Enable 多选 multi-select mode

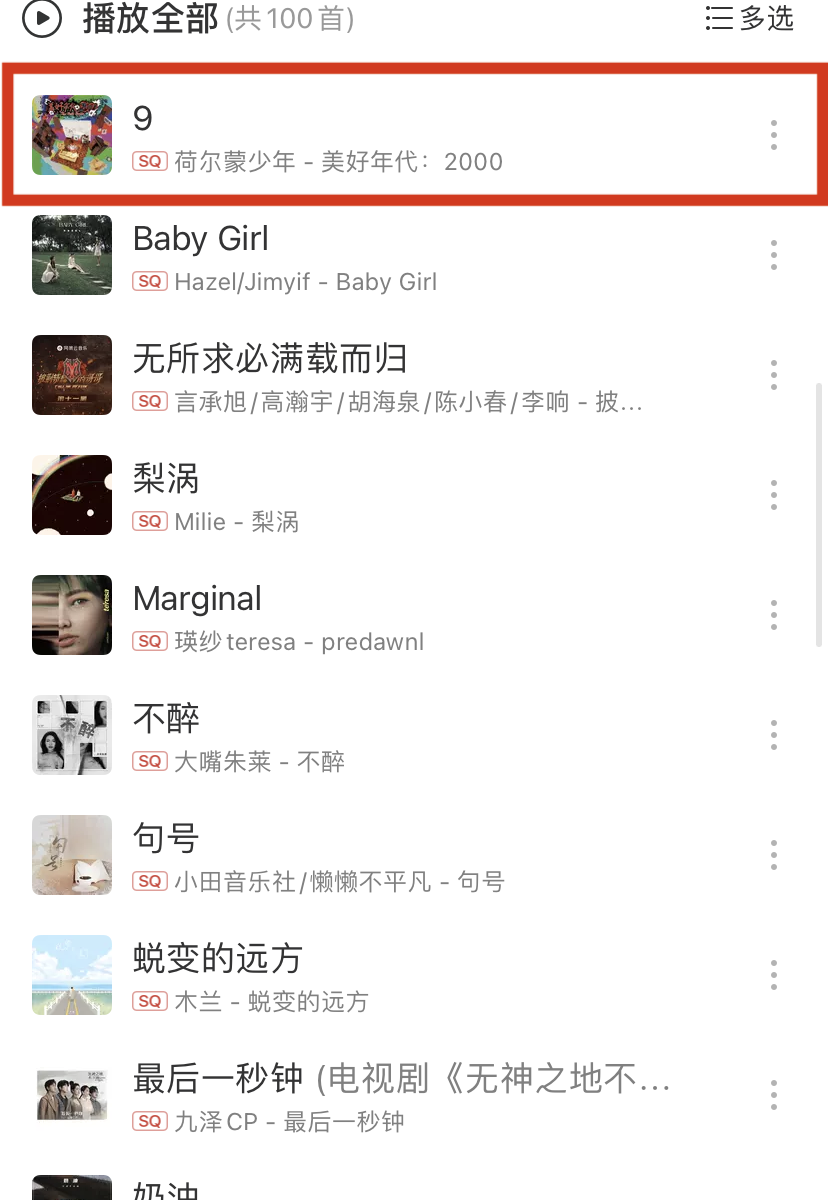coord(750,18)
